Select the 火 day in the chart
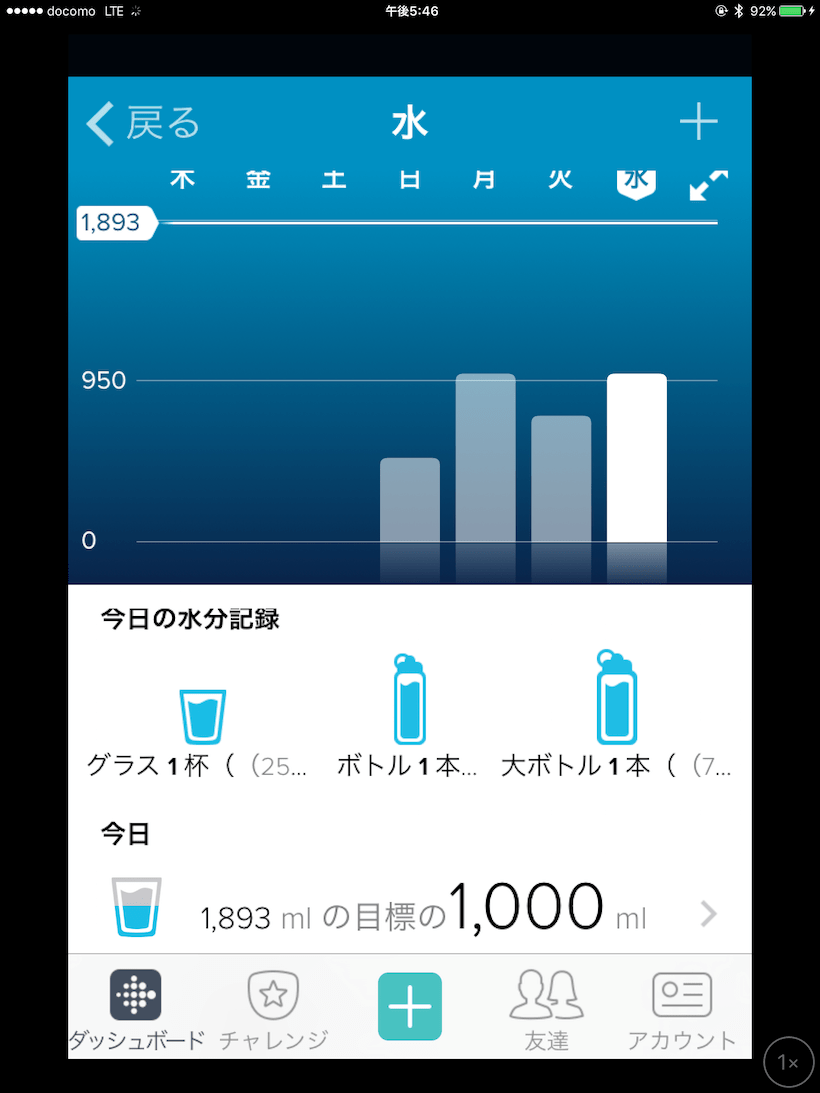820x1093 pixels. point(560,180)
